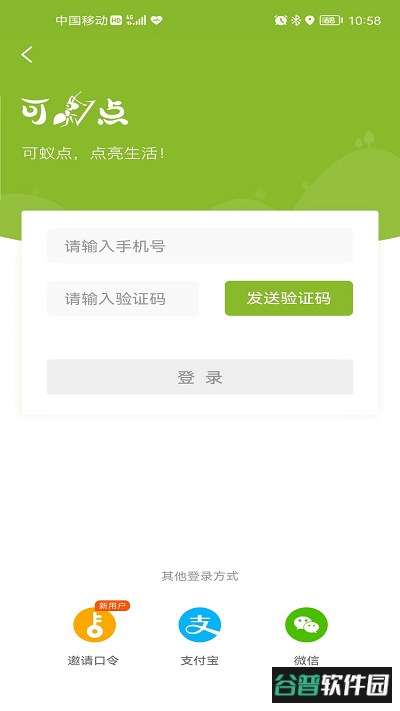Go back using the top arrow
The height and width of the screenshot is (711, 400).
tap(27, 55)
